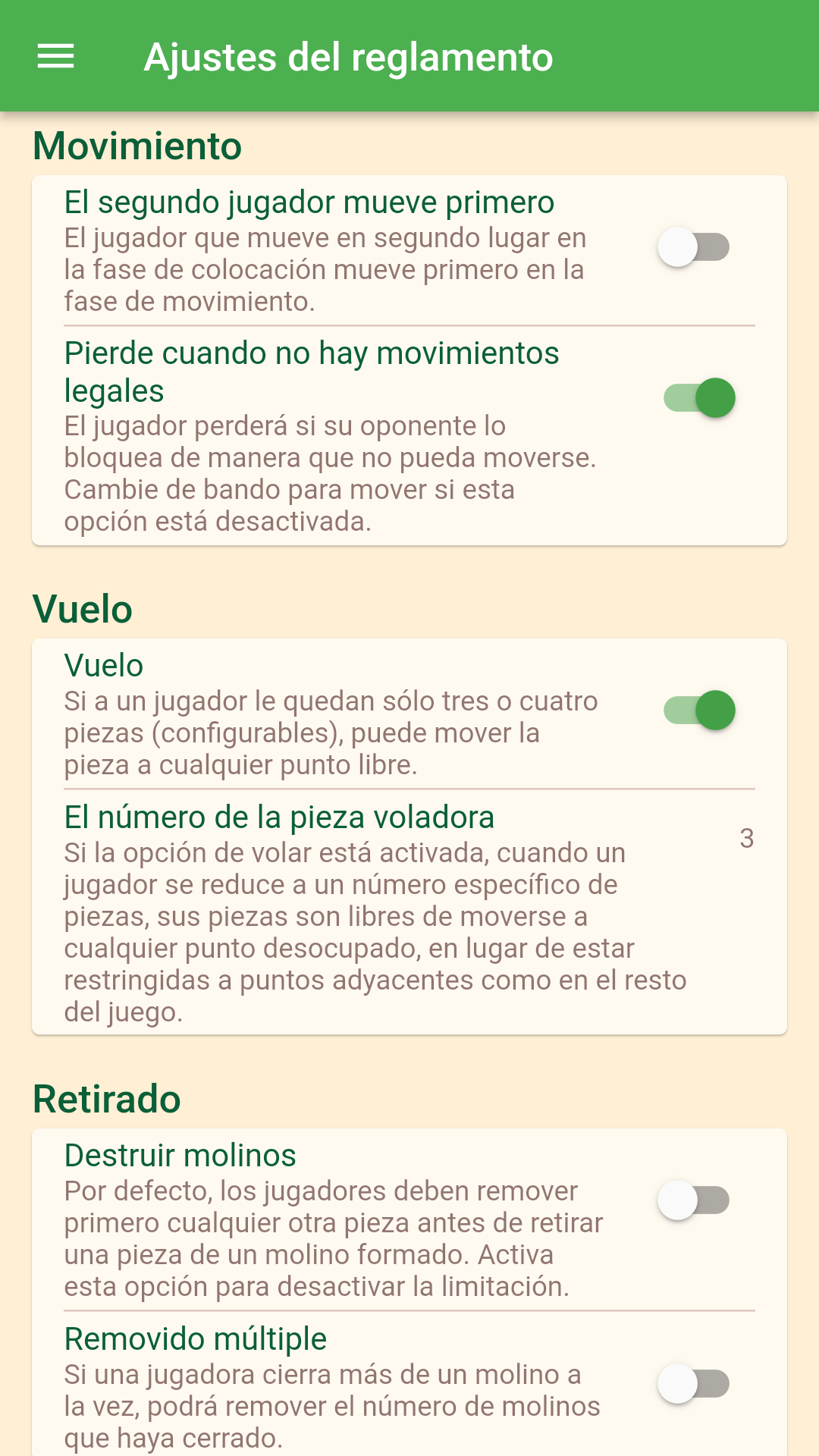Disable 'Pierde cuando no hay movimientos legales'
The width and height of the screenshot is (819, 1456).
click(x=699, y=398)
